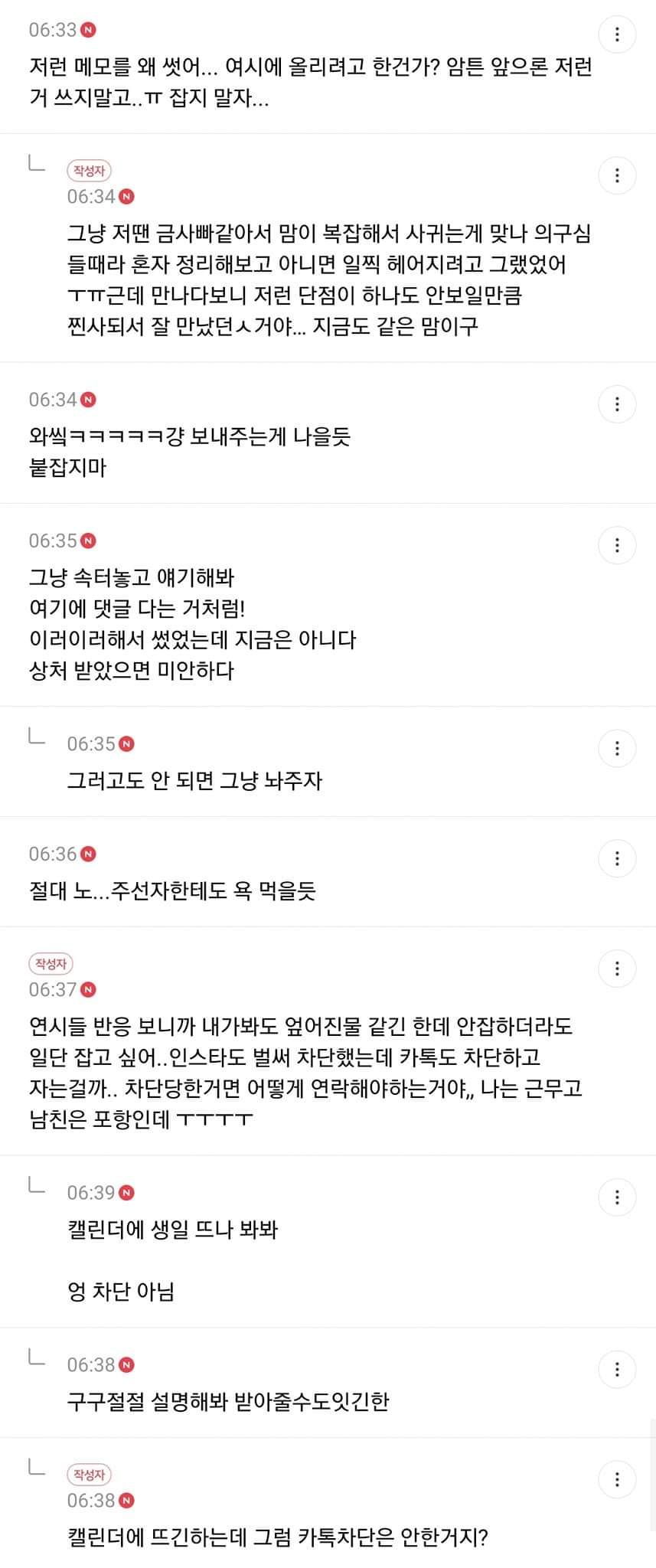Open options menu on the 06:35 reply comment
This screenshot has height=1568, width=656.
tap(617, 748)
